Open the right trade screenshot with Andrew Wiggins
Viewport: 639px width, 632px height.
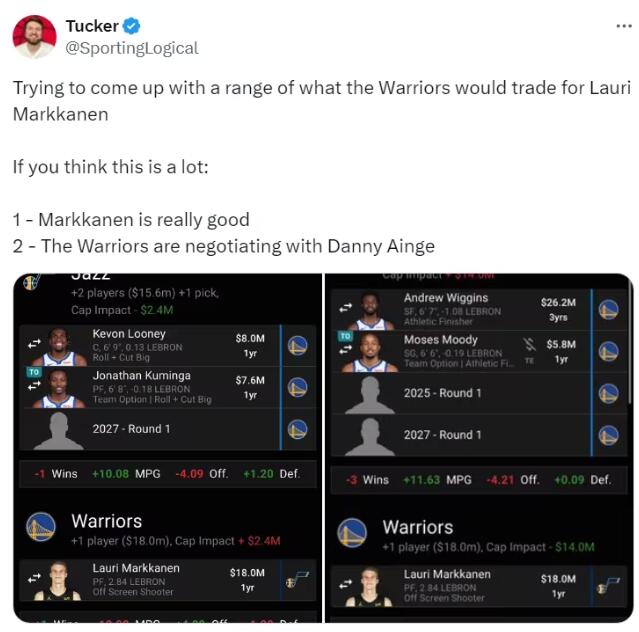pyautogui.click(x=479, y=447)
